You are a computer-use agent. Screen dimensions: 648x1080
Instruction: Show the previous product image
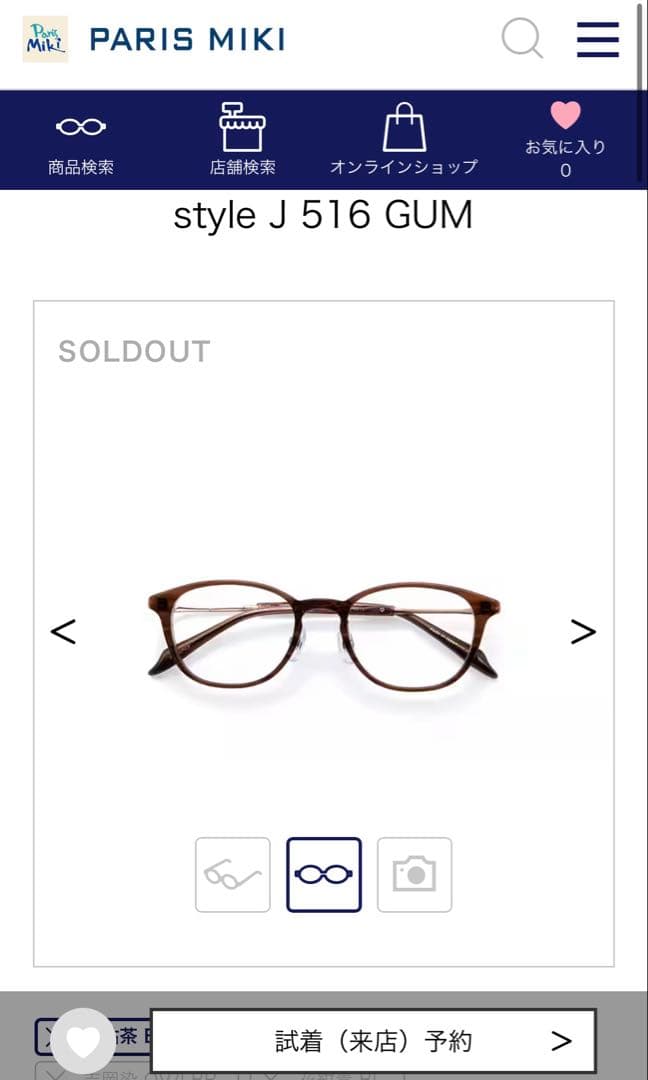(63, 632)
